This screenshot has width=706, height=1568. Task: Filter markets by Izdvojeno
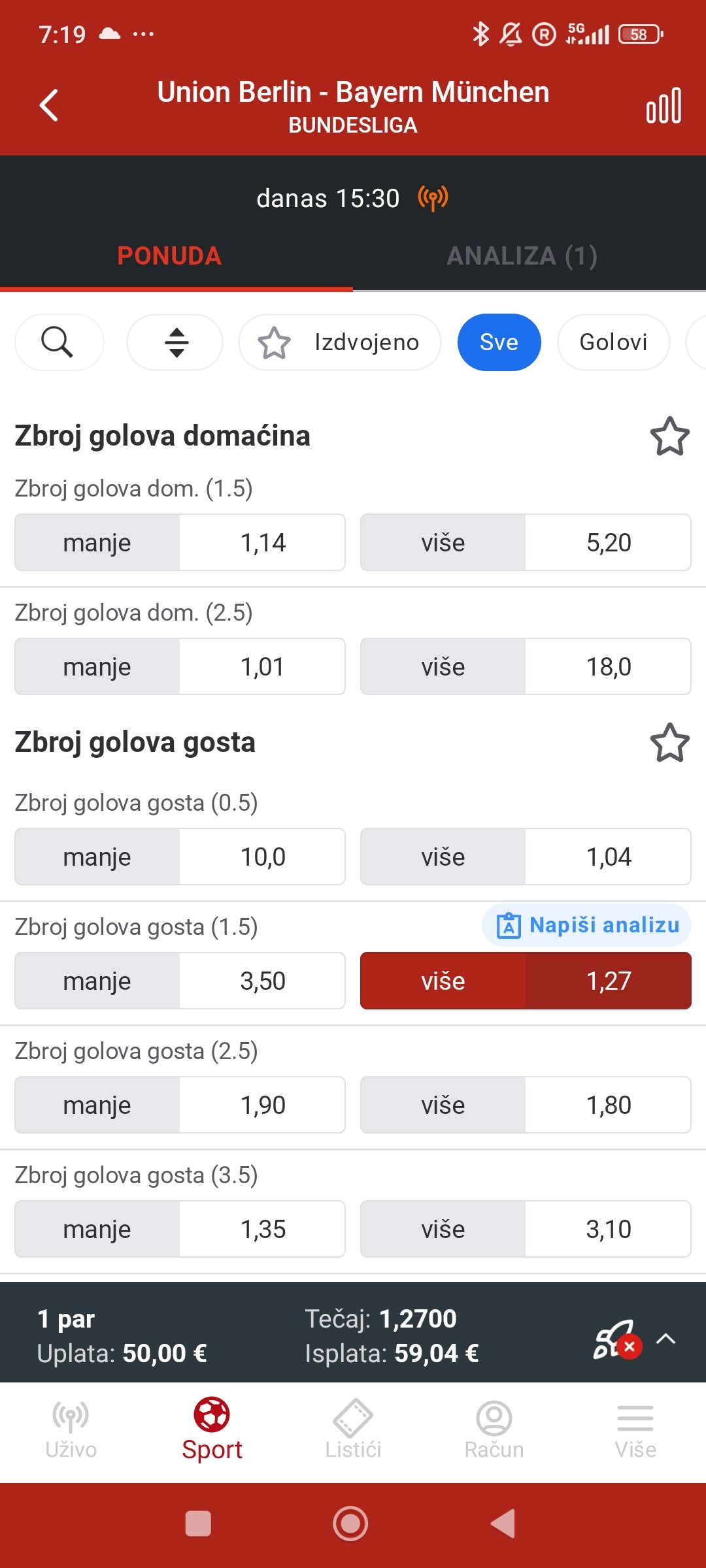pos(339,342)
